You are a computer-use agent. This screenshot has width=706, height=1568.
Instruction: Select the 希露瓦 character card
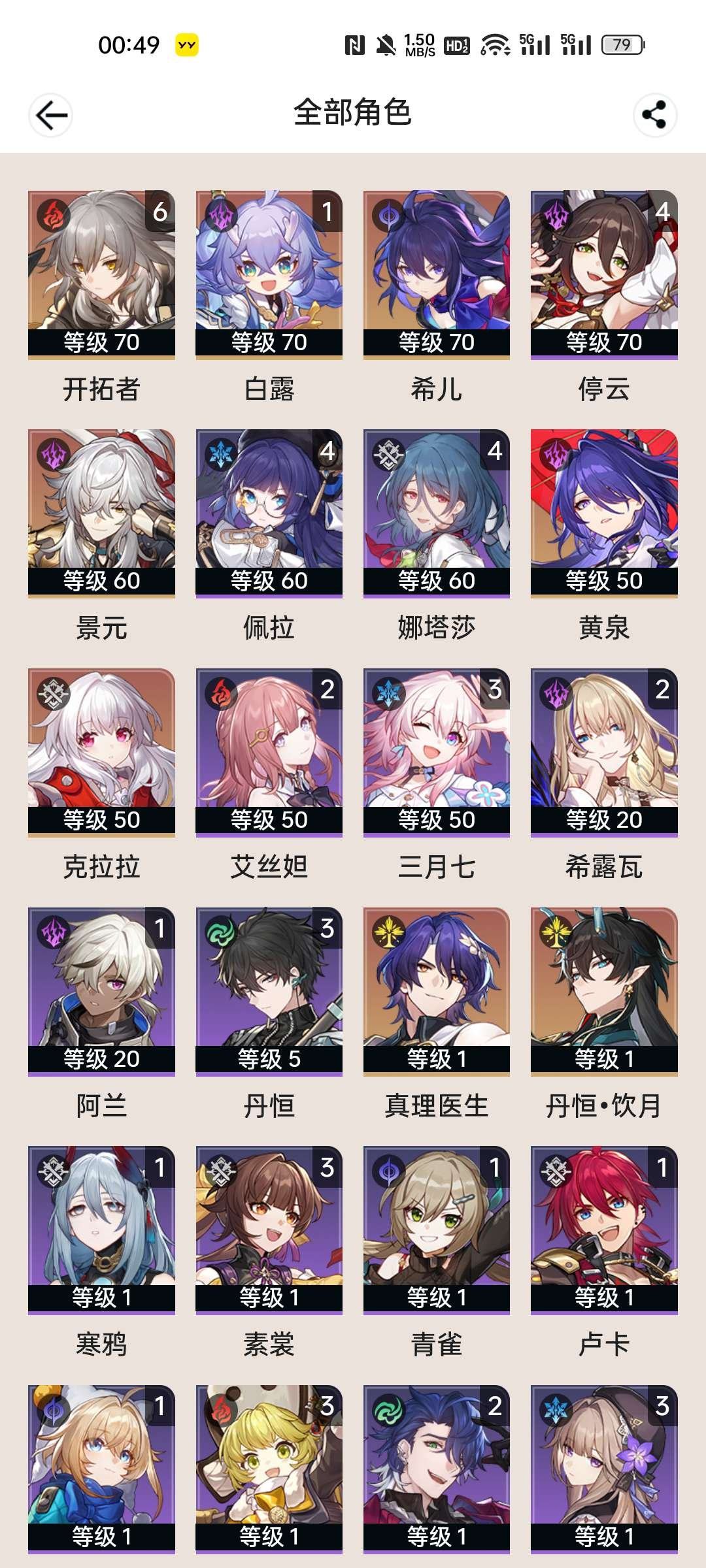tap(604, 751)
